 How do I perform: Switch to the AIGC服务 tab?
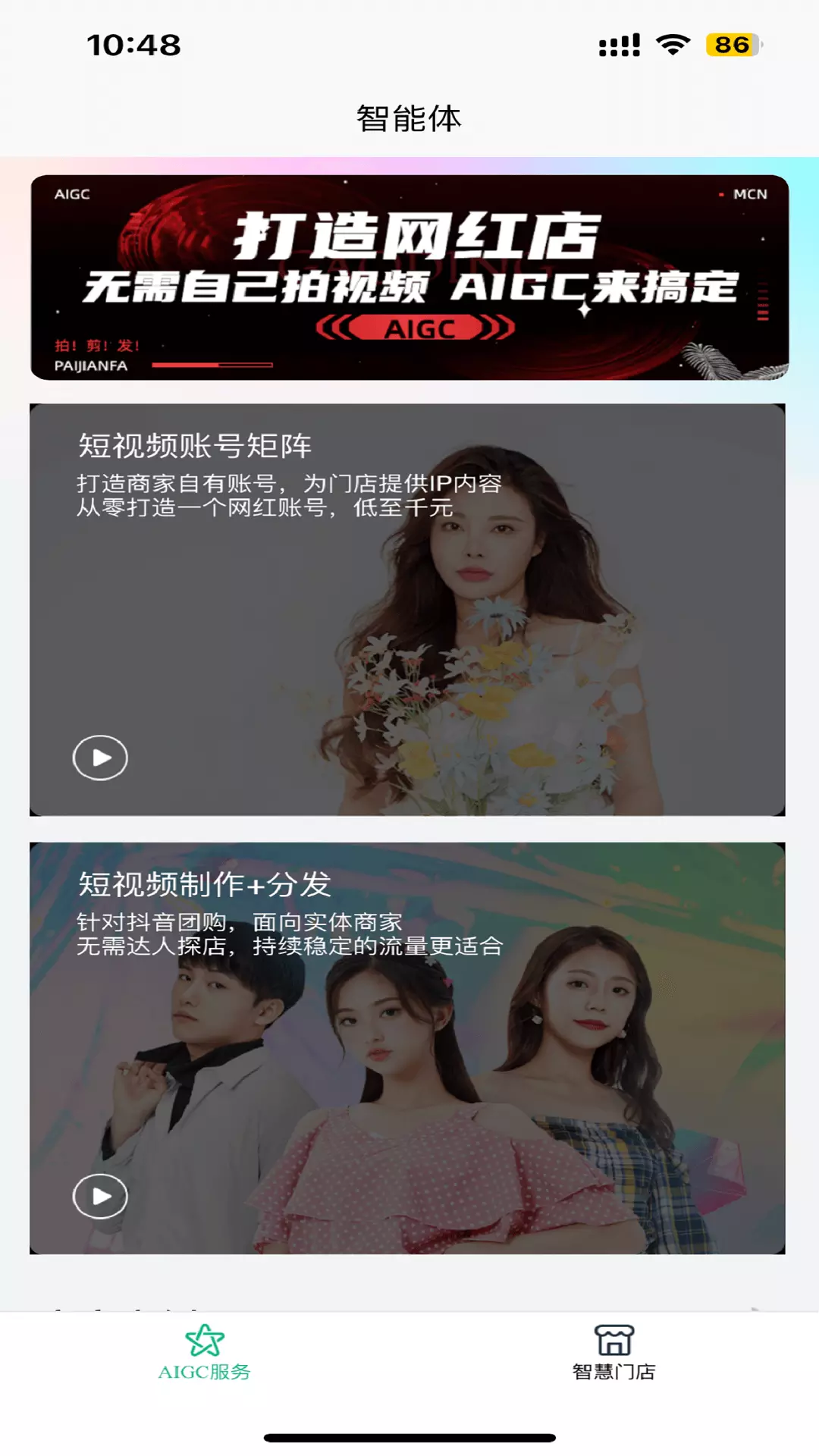205,1354
